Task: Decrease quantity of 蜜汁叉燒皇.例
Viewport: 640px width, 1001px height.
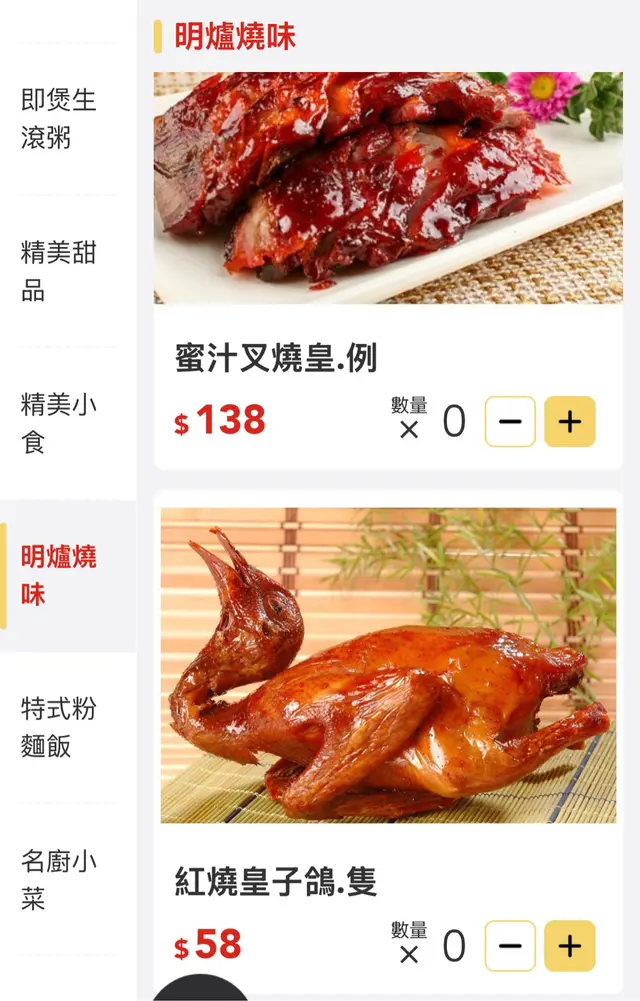Action: coord(510,422)
